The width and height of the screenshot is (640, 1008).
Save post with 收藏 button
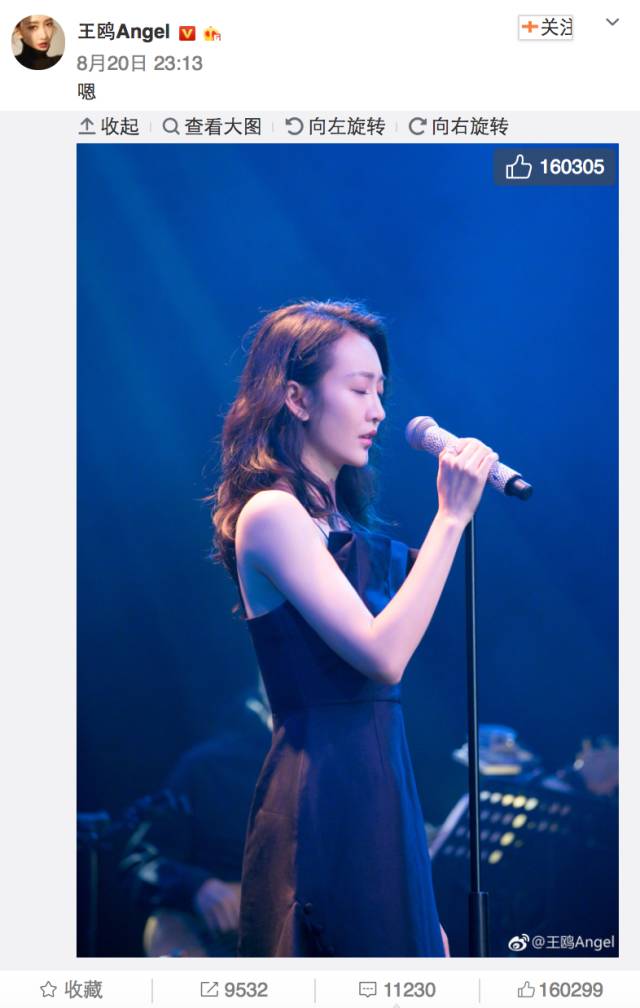71,989
